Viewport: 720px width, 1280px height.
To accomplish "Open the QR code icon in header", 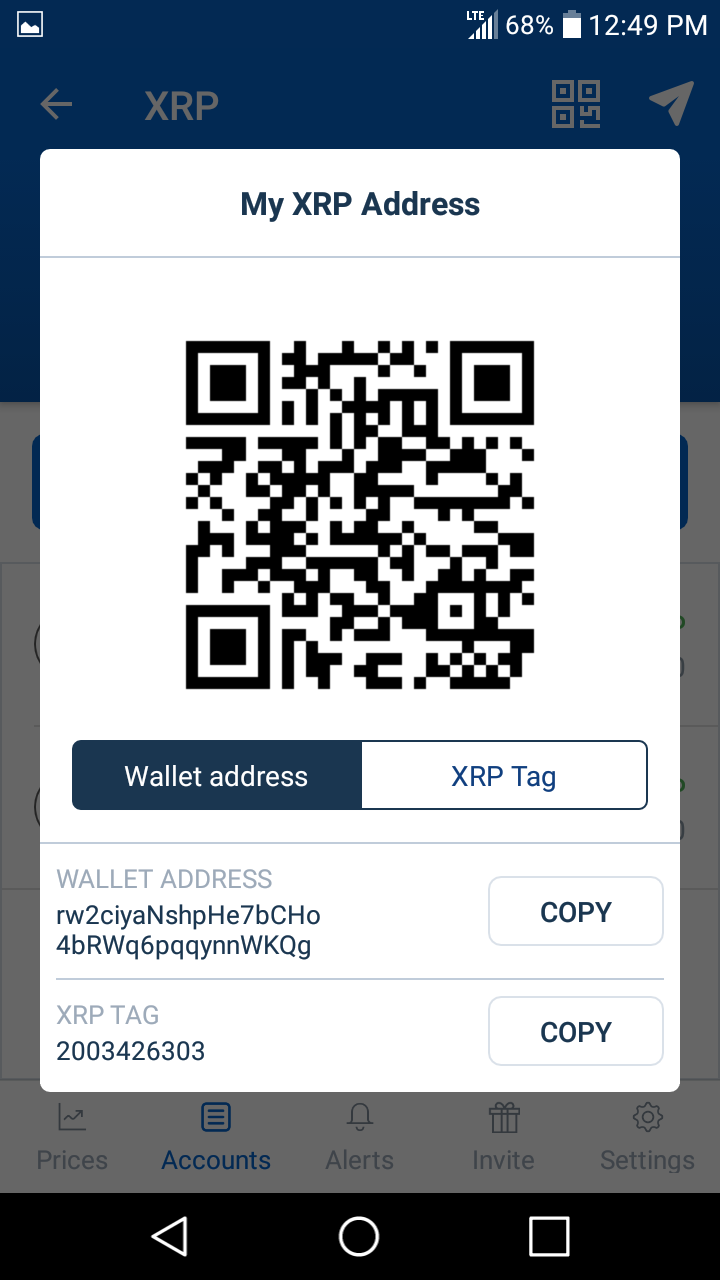I will tap(576, 104).
